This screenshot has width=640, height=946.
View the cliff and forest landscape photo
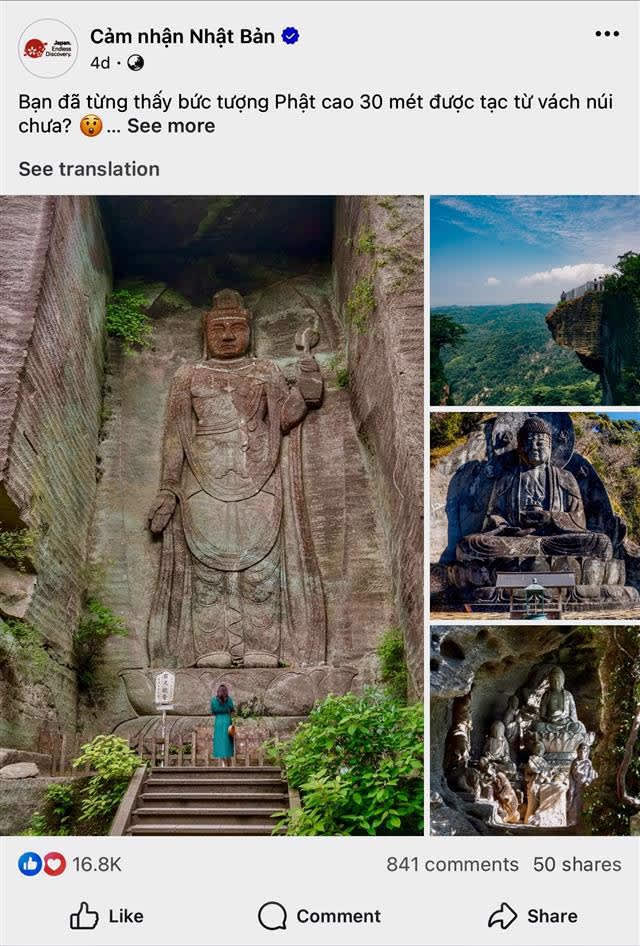[x=535, y=300]
